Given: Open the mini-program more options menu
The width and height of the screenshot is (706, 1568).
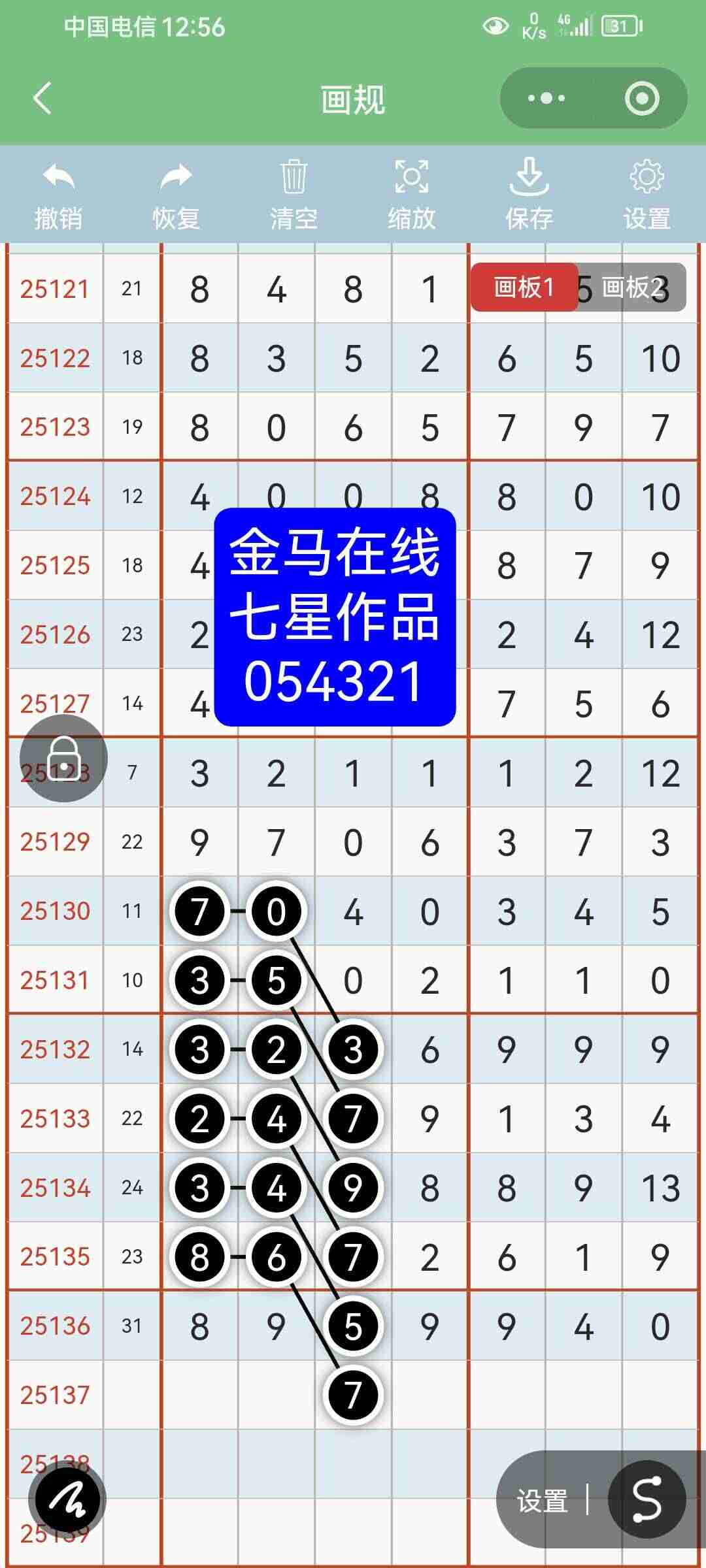Looking at the screenshot, I should point(546,97).
